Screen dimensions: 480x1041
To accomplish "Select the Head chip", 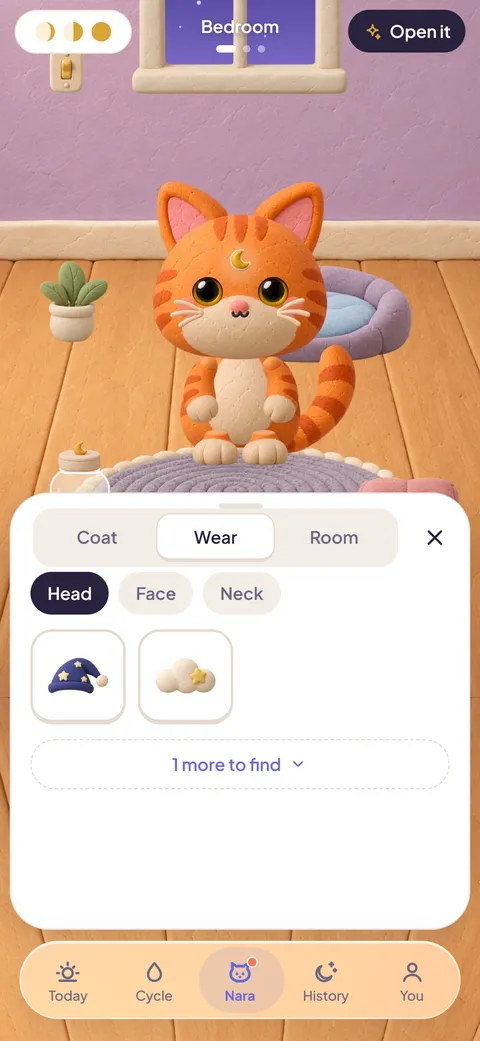I will click(x=69, y=593).
